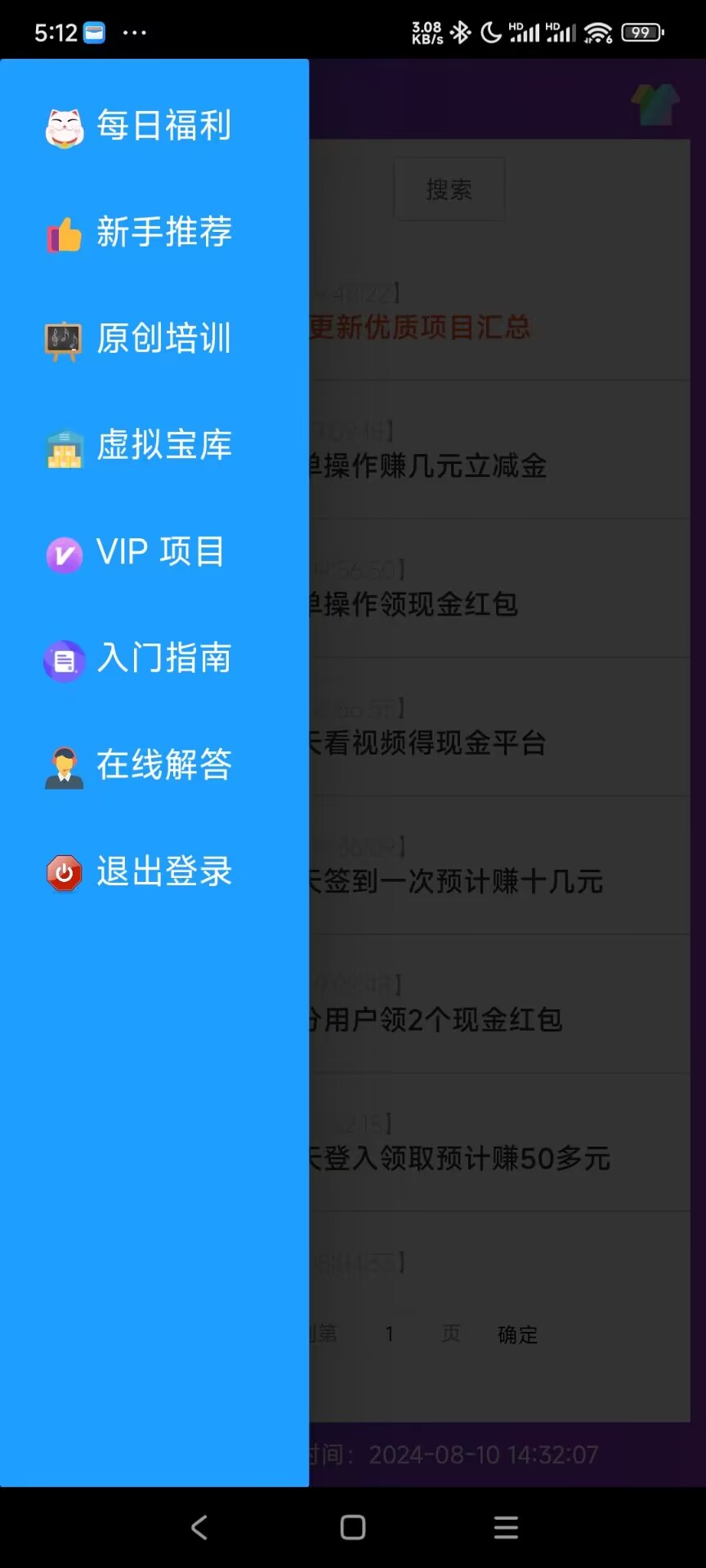Image resolution: width=706 pixels, height=1568 pixels.
Task: Tap the system back button
Action: [199, 1527]
